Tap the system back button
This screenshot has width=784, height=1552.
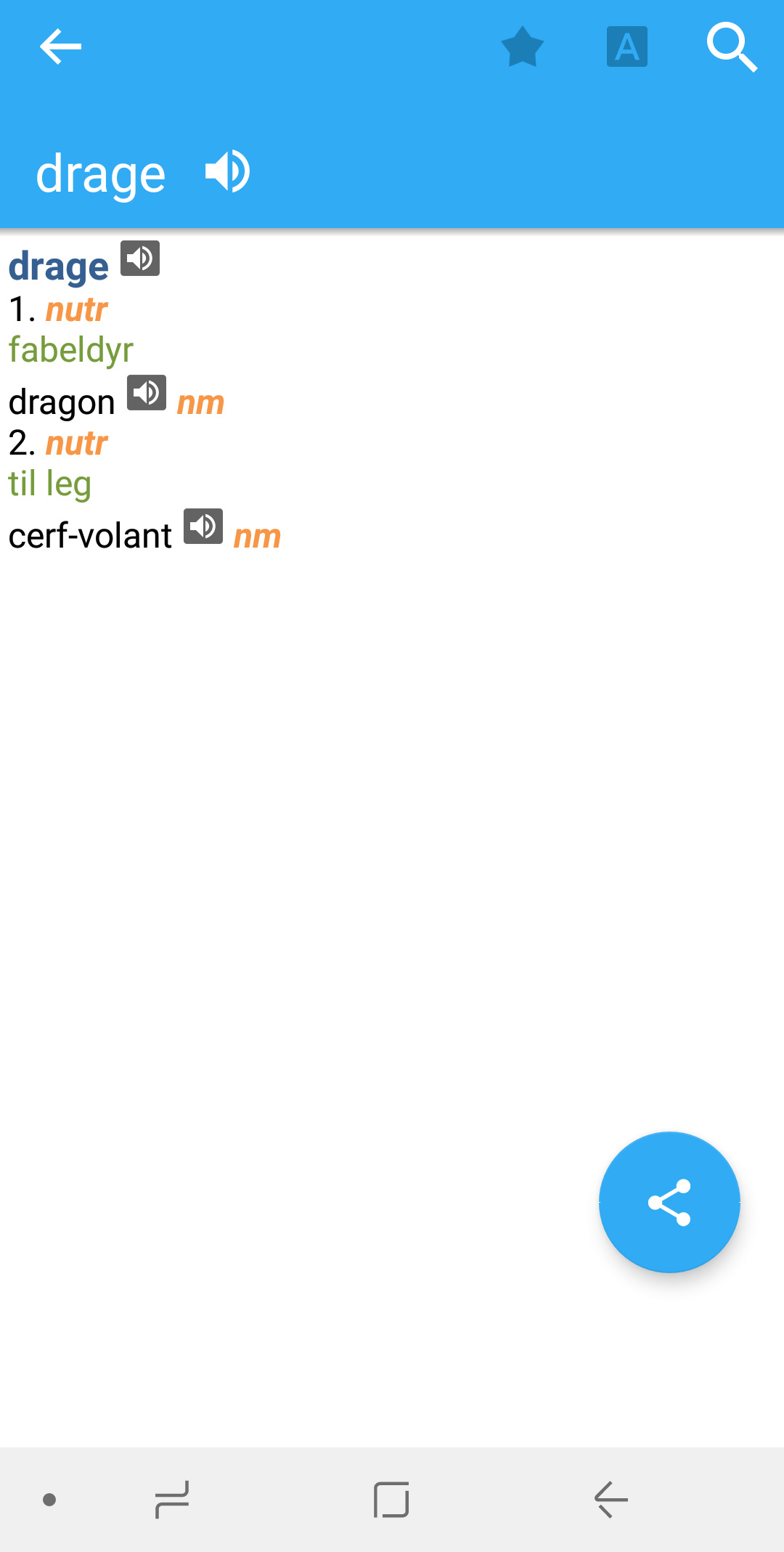pyautogui.click(x=611, y=1500)
